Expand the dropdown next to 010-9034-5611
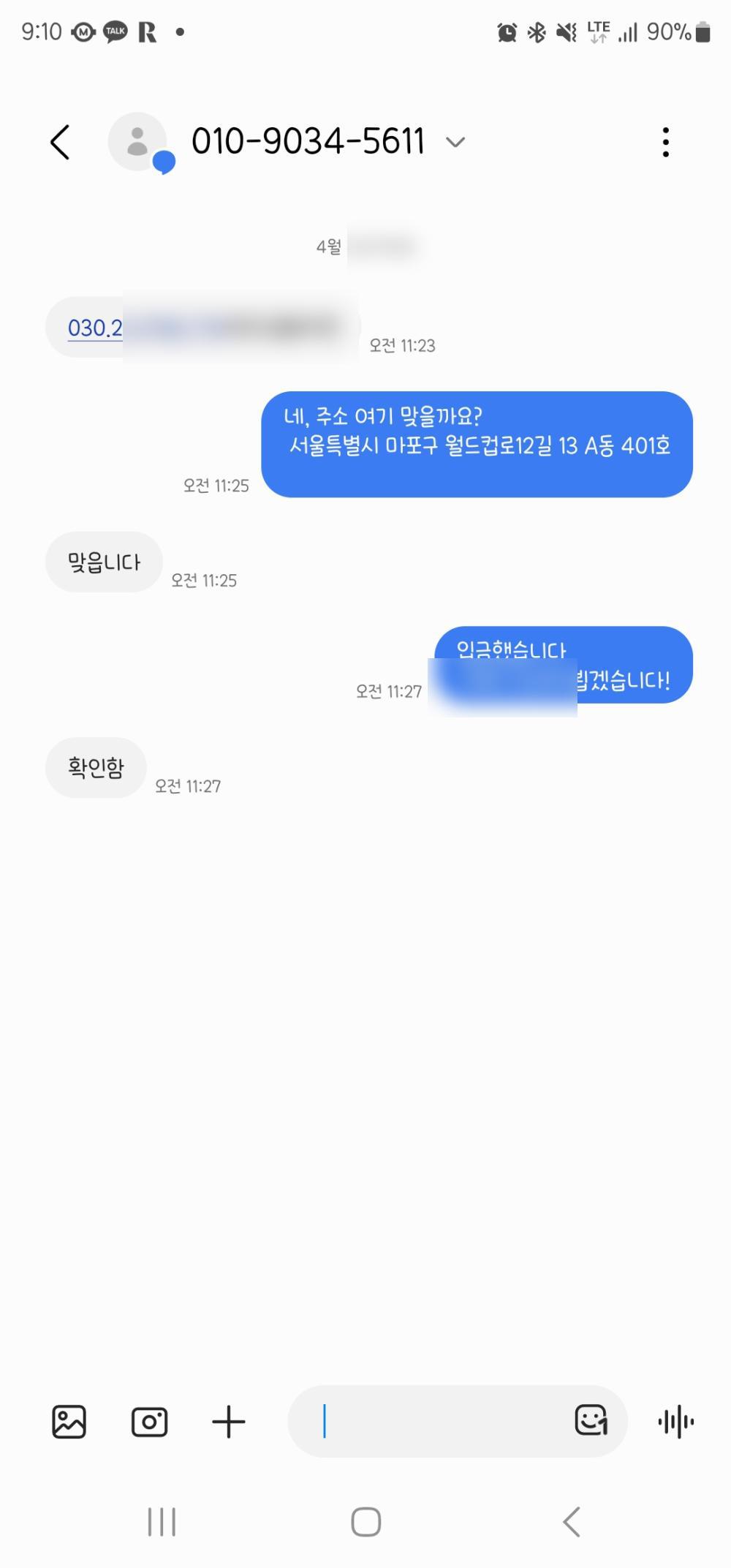 point(455,142)
